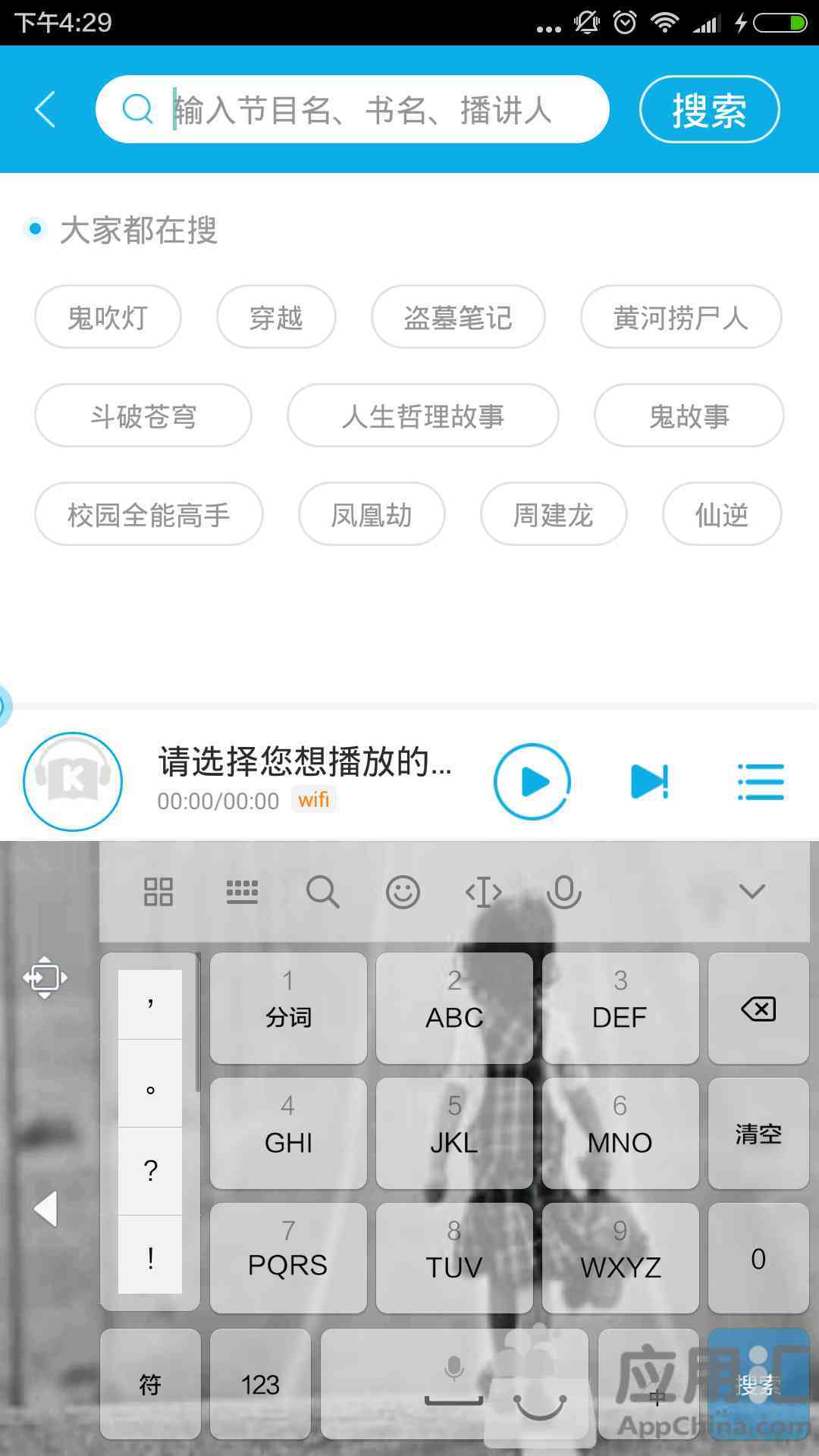Go back using the top-left arrow
This screenshot has width=819, height=1456.
45,109
